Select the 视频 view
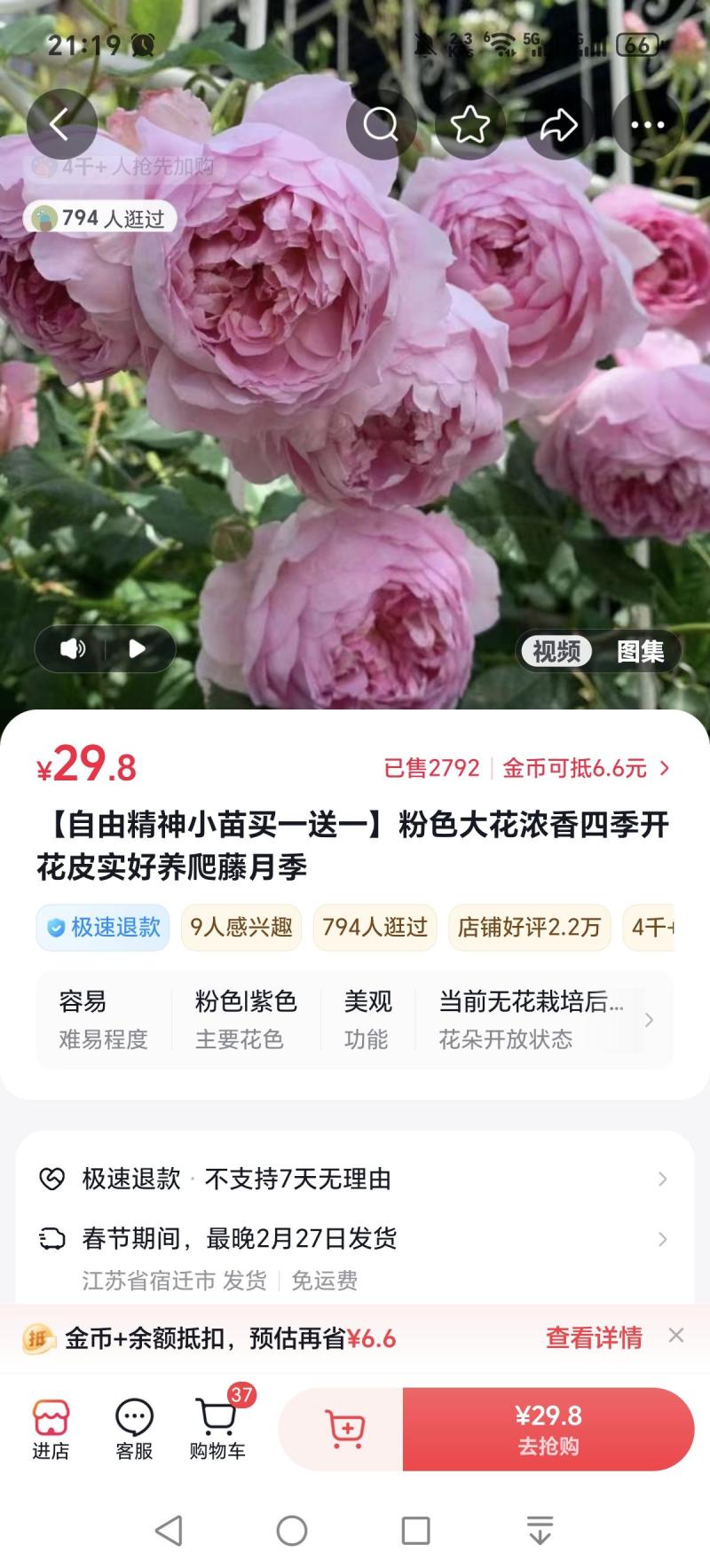This screenshot has height=1568, width=710. coord(556,652)
